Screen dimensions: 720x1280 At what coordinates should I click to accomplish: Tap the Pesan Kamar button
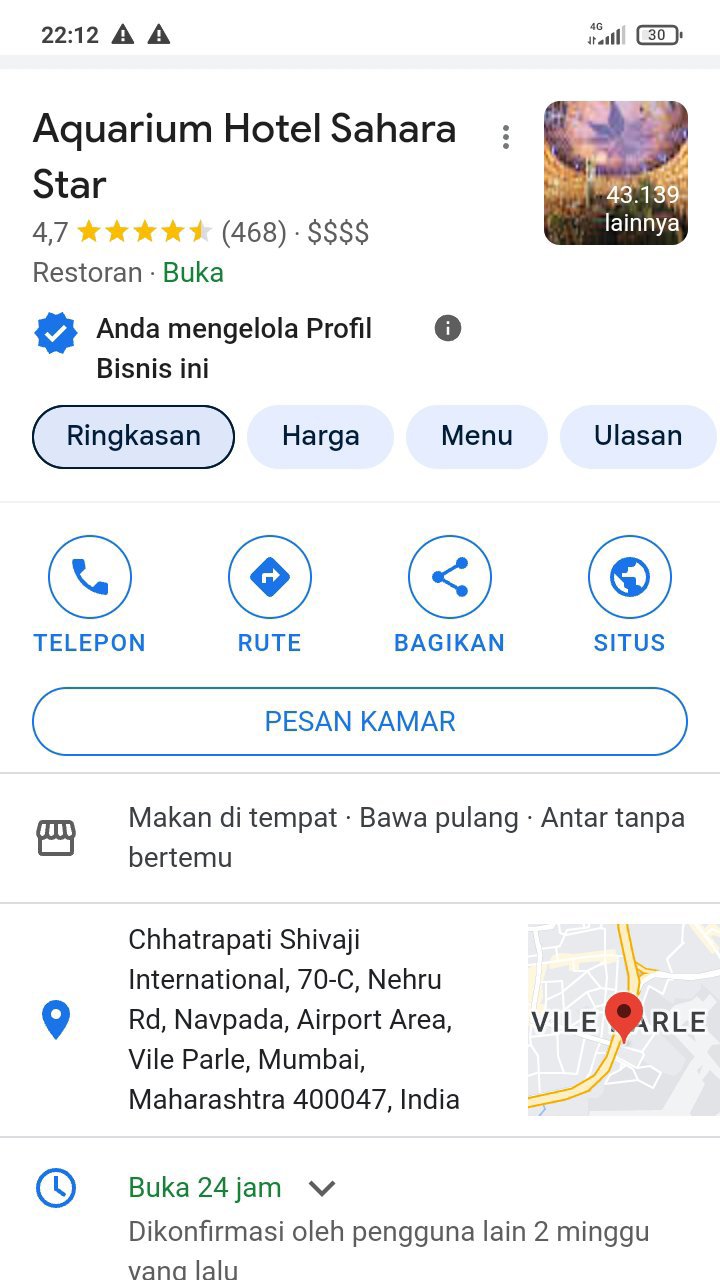[360, 721]
